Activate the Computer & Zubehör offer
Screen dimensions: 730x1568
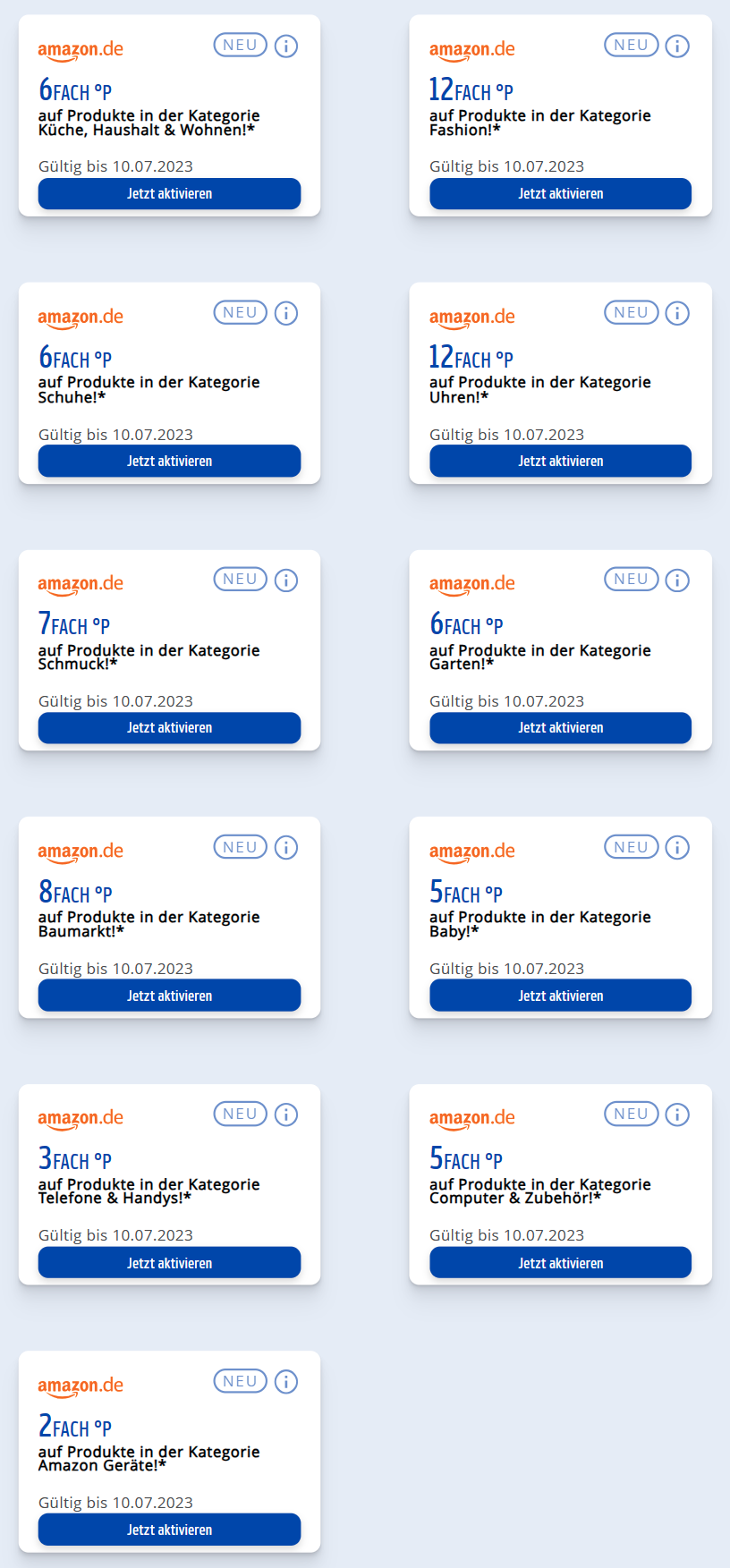(x=560, y=1263)
